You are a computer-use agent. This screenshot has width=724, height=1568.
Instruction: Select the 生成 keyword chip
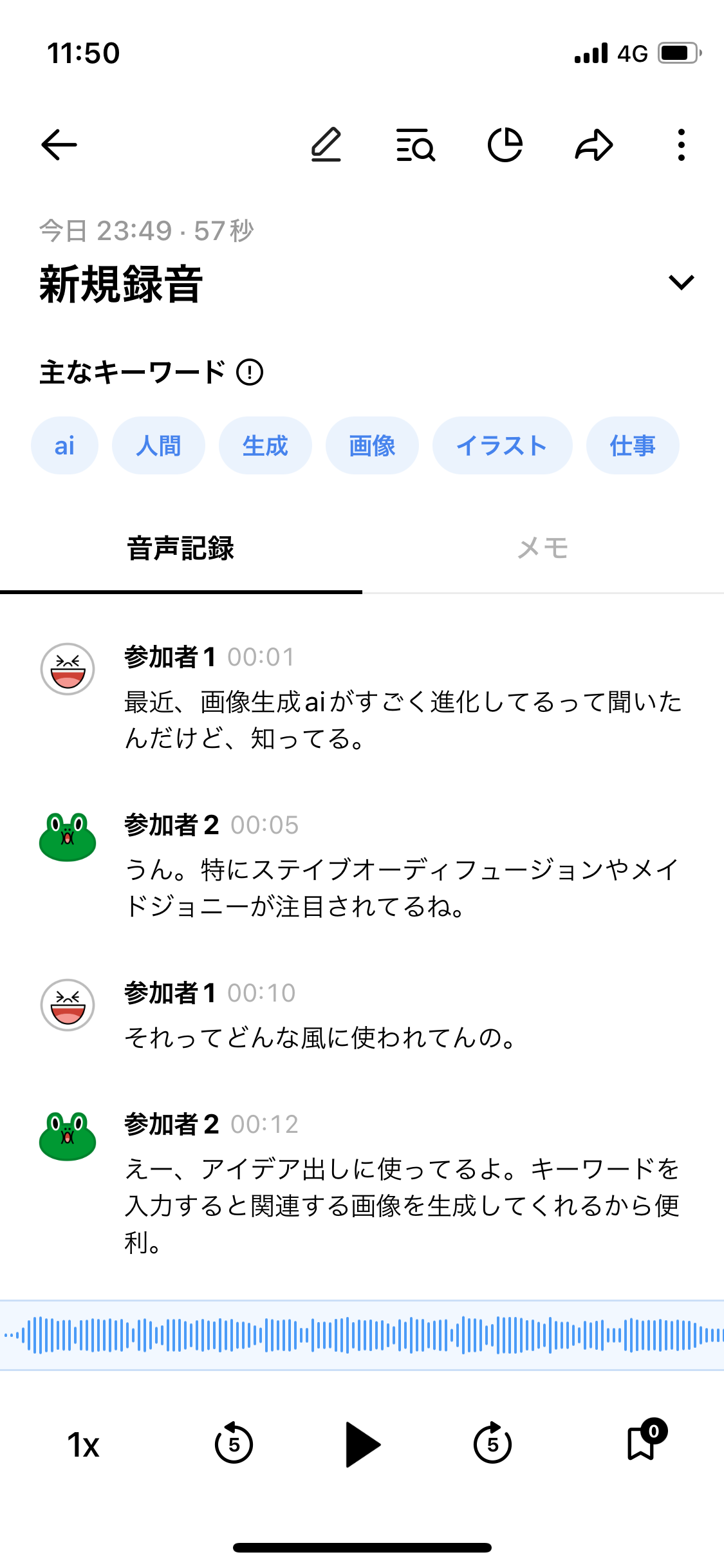[x=265, y=445]
